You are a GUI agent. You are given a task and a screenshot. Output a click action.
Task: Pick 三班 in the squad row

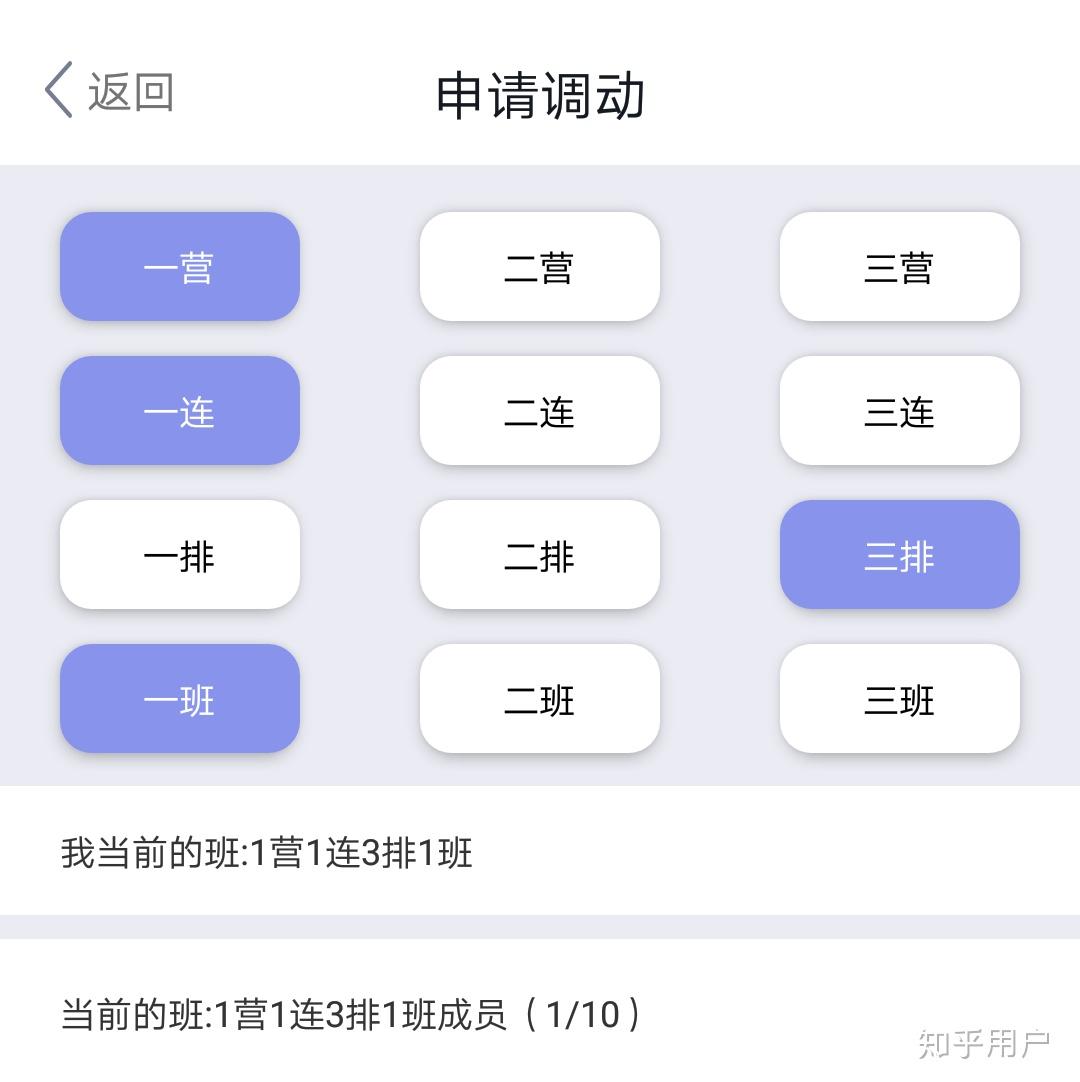[899, 699]
